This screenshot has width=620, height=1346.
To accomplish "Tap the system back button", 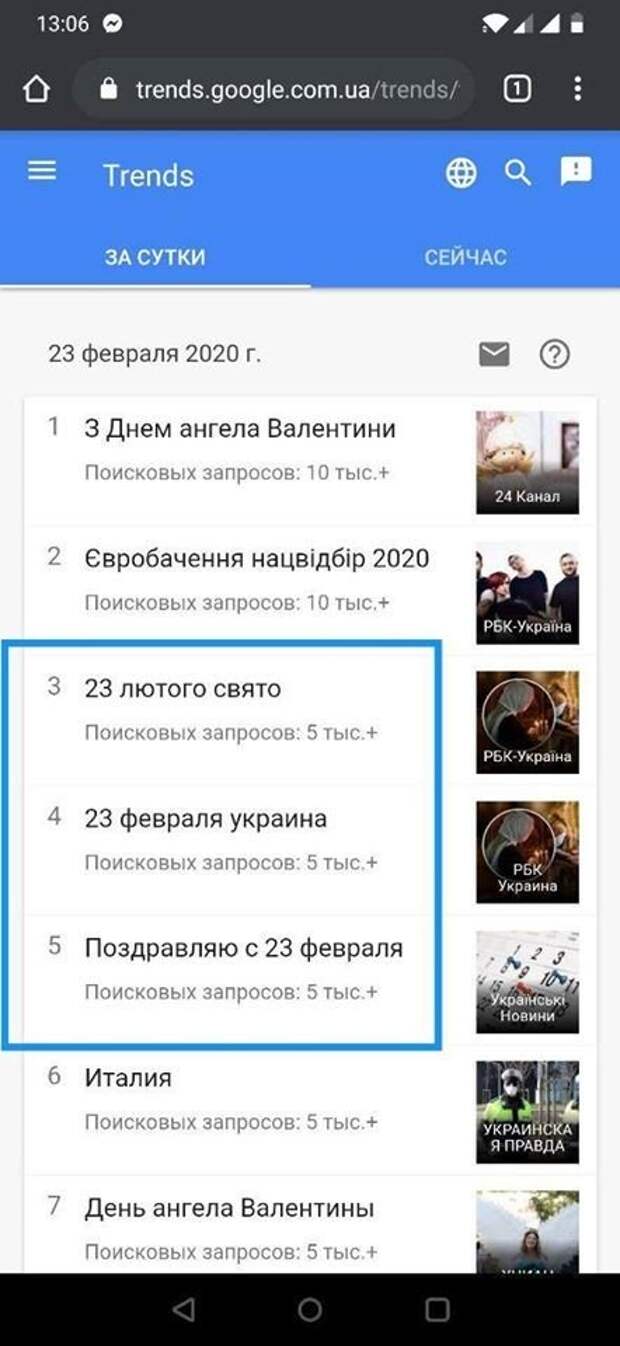I will [183, 1309].
